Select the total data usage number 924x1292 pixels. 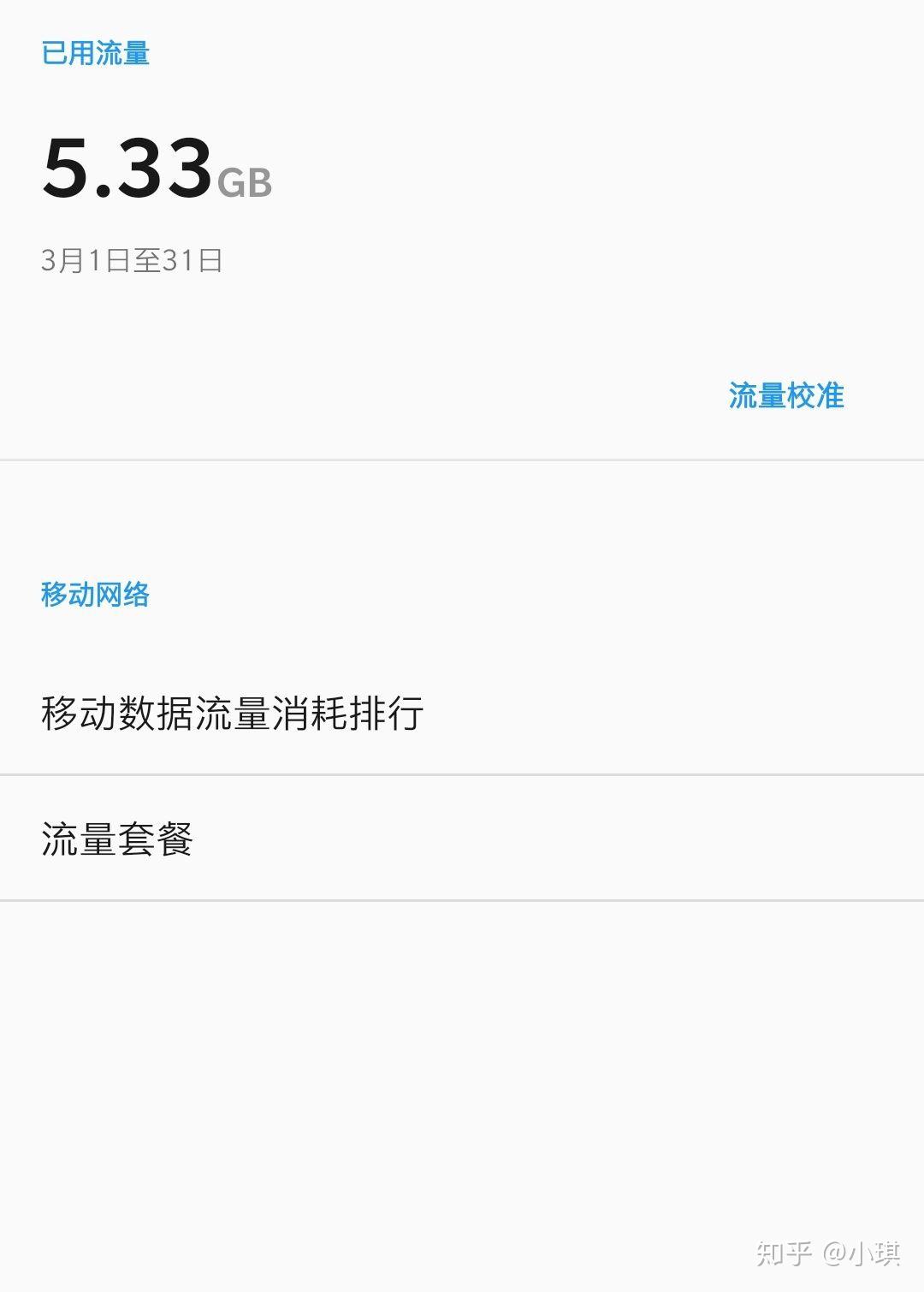(x=128, y=169)
